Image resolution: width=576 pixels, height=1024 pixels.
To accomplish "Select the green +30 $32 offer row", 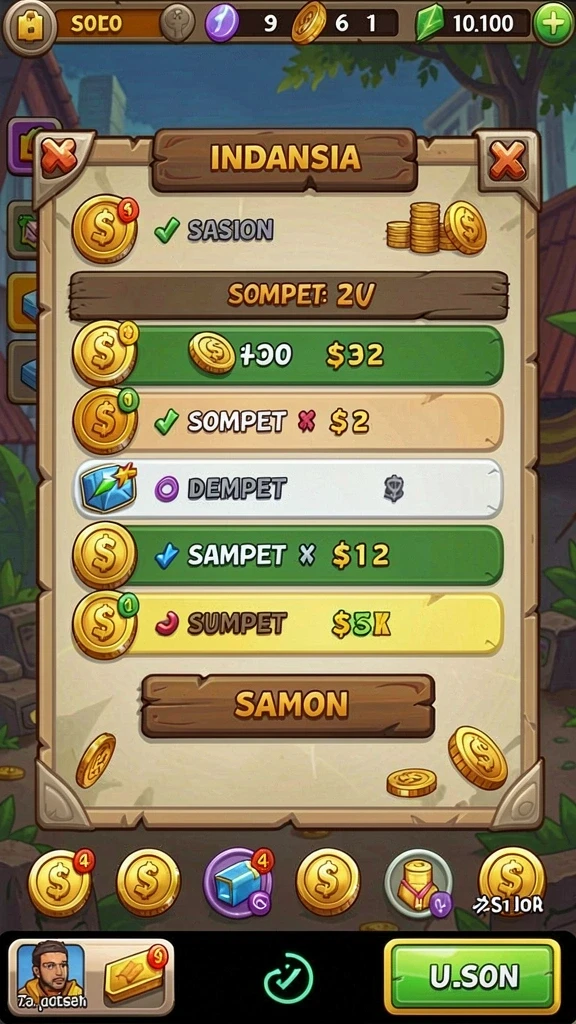I will pyautogui.click(x=287, y=355).
